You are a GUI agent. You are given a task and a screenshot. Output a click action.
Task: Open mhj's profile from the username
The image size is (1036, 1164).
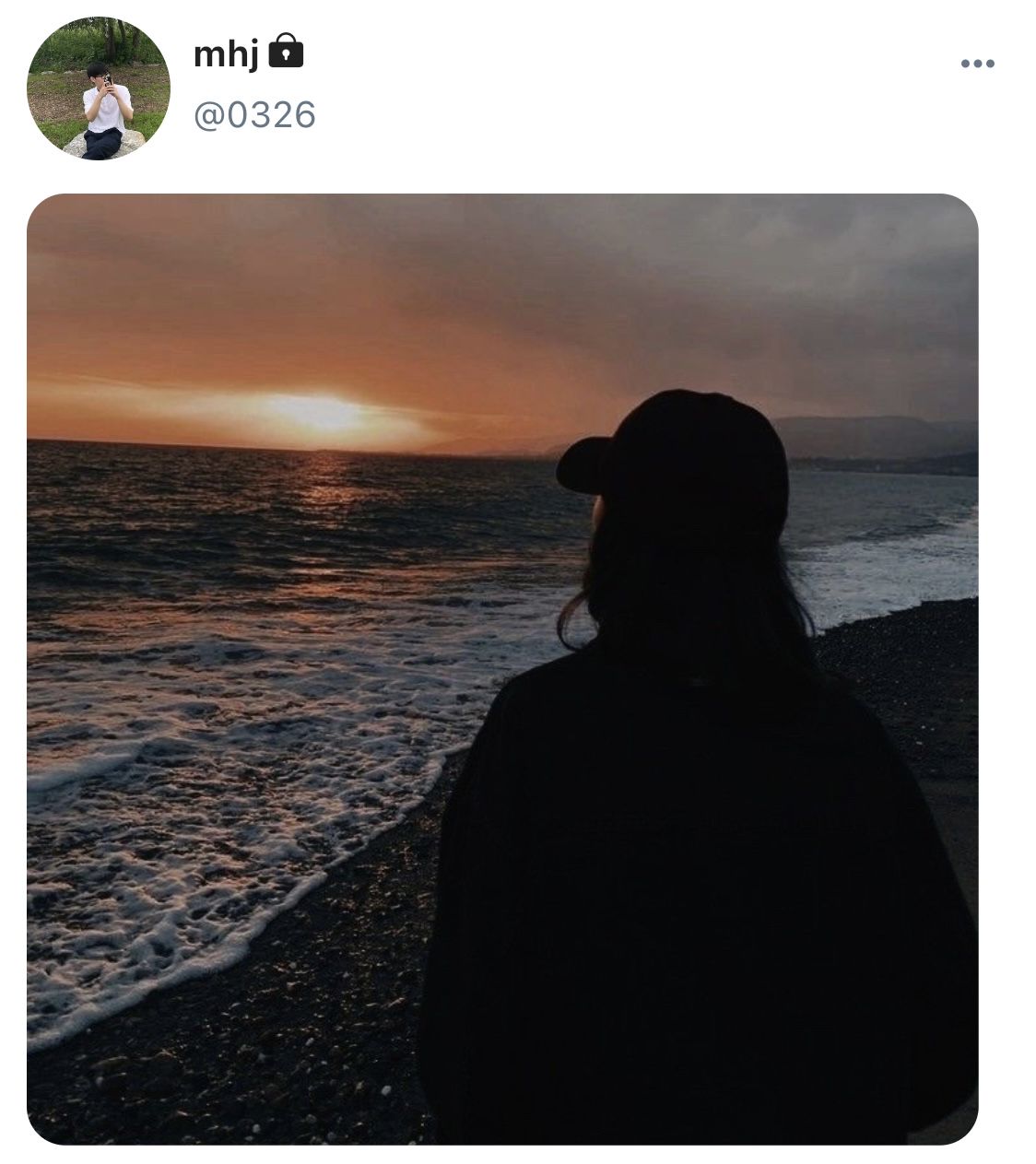click(226, 54)
